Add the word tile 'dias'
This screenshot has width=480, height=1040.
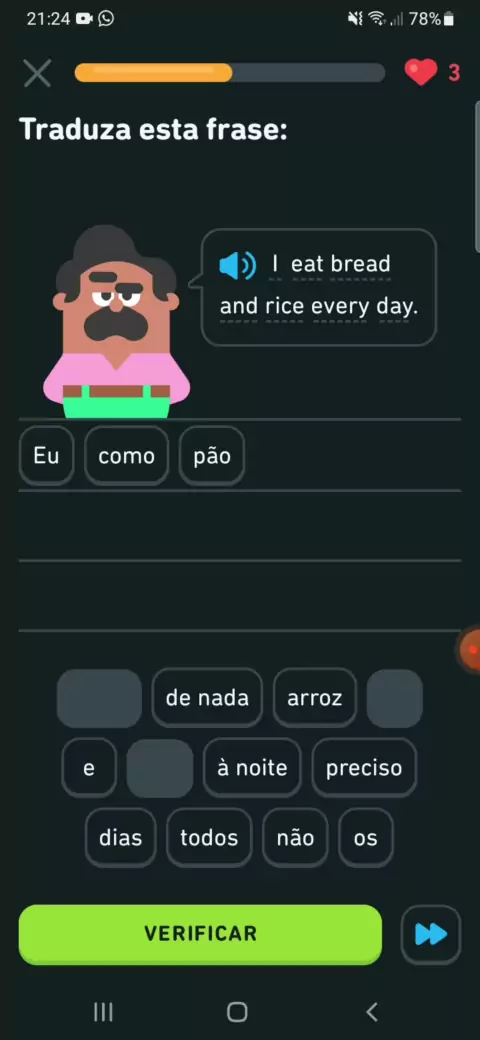click(121, 838)
